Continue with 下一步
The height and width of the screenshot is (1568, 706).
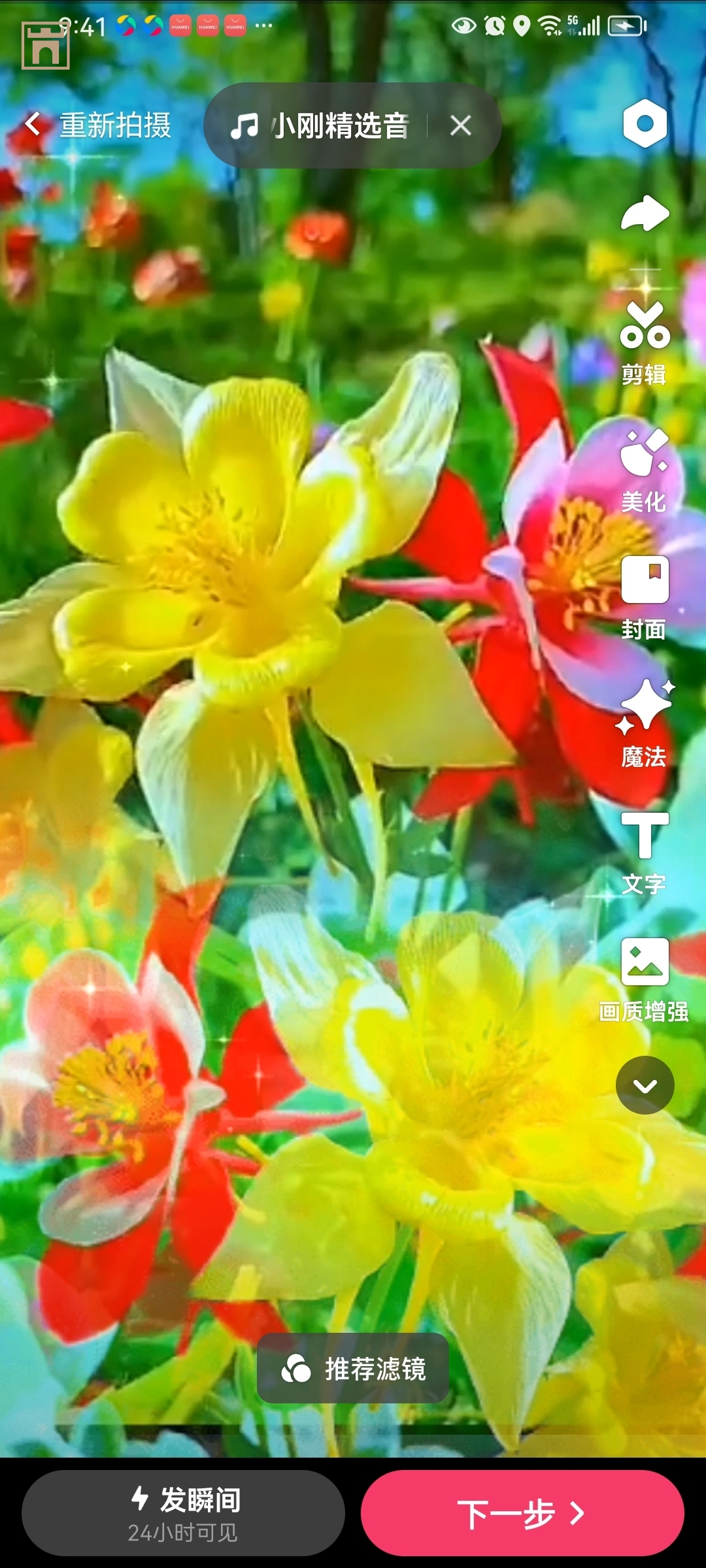[x=522, y=1513]
